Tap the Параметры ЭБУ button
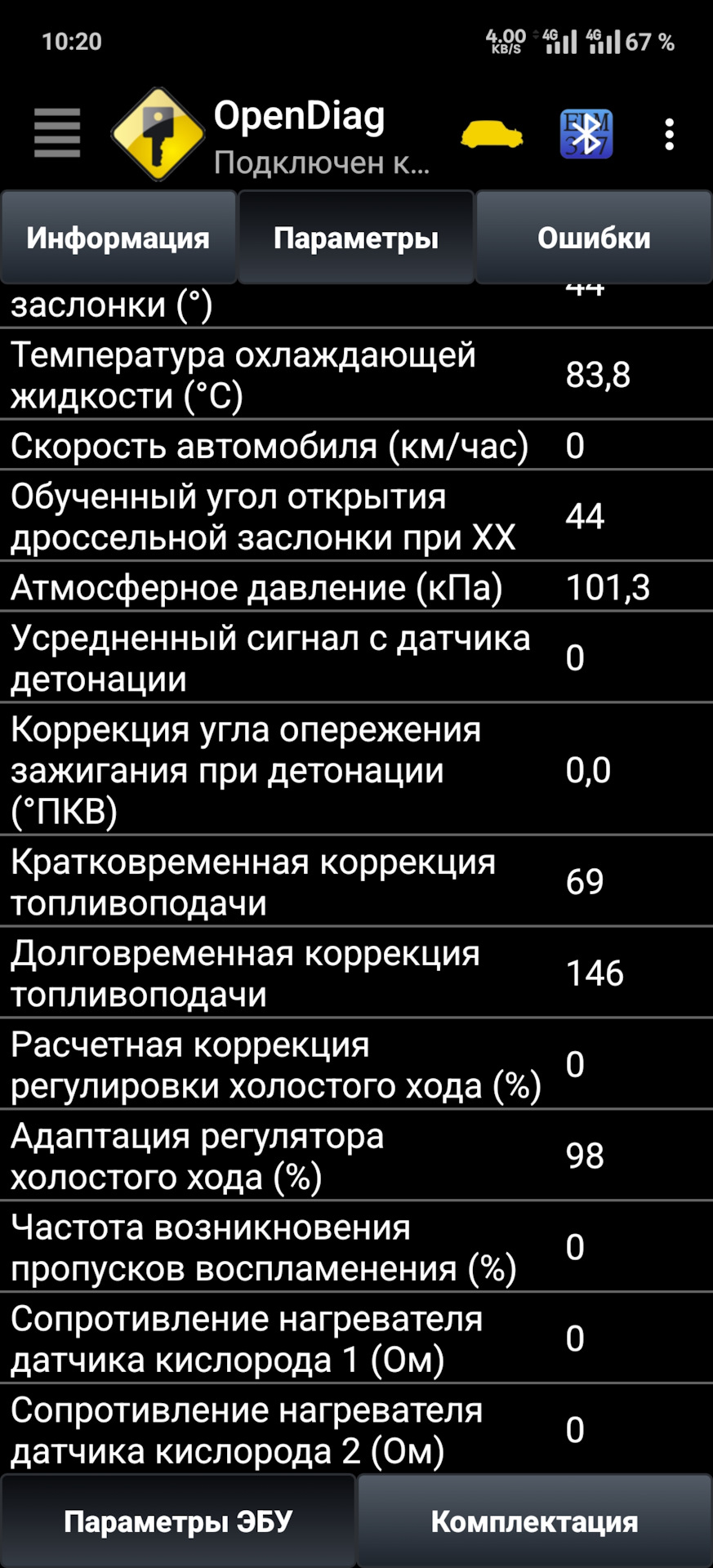This screenshot has width=713, height=1568. 178,1521
